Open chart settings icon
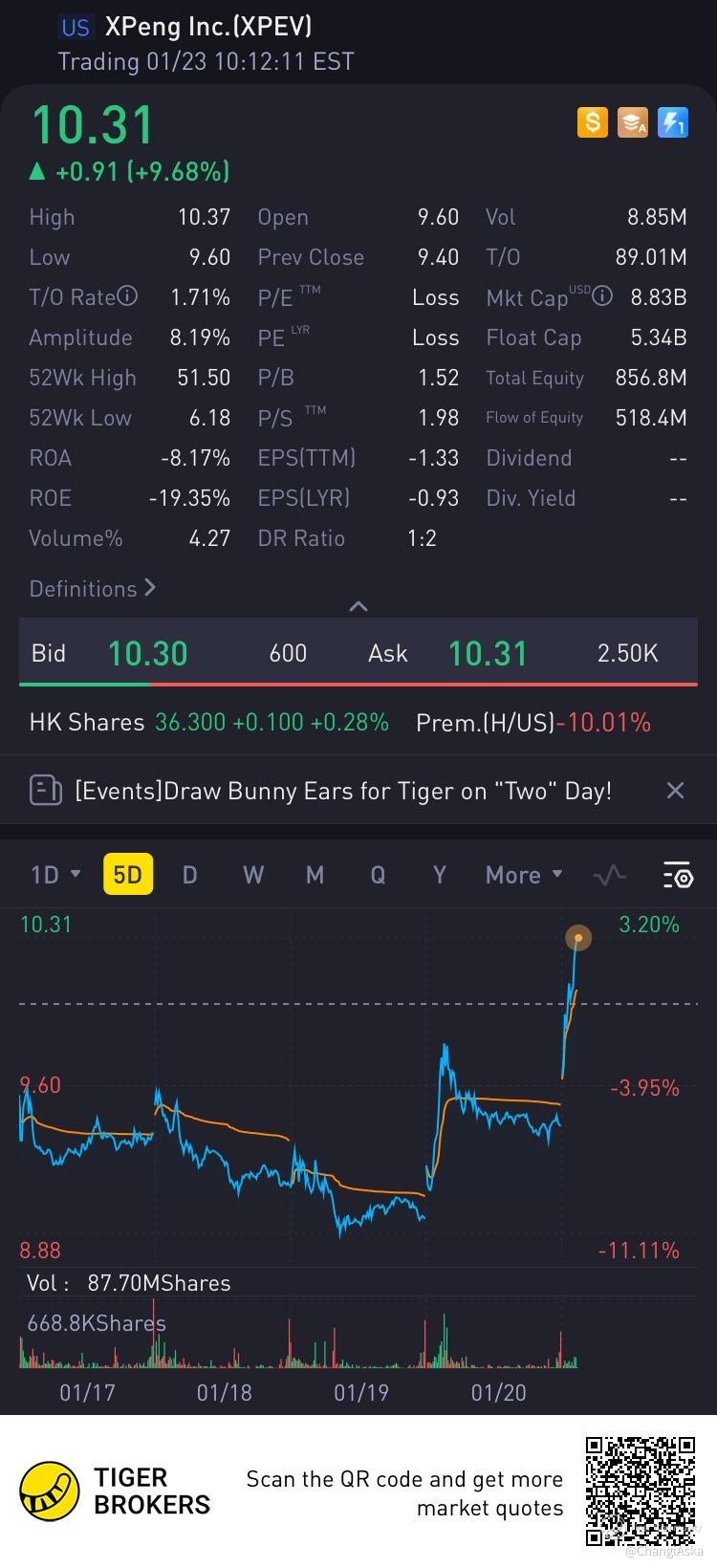This screenshot has height=1568, width=717. tap(677, 875)
